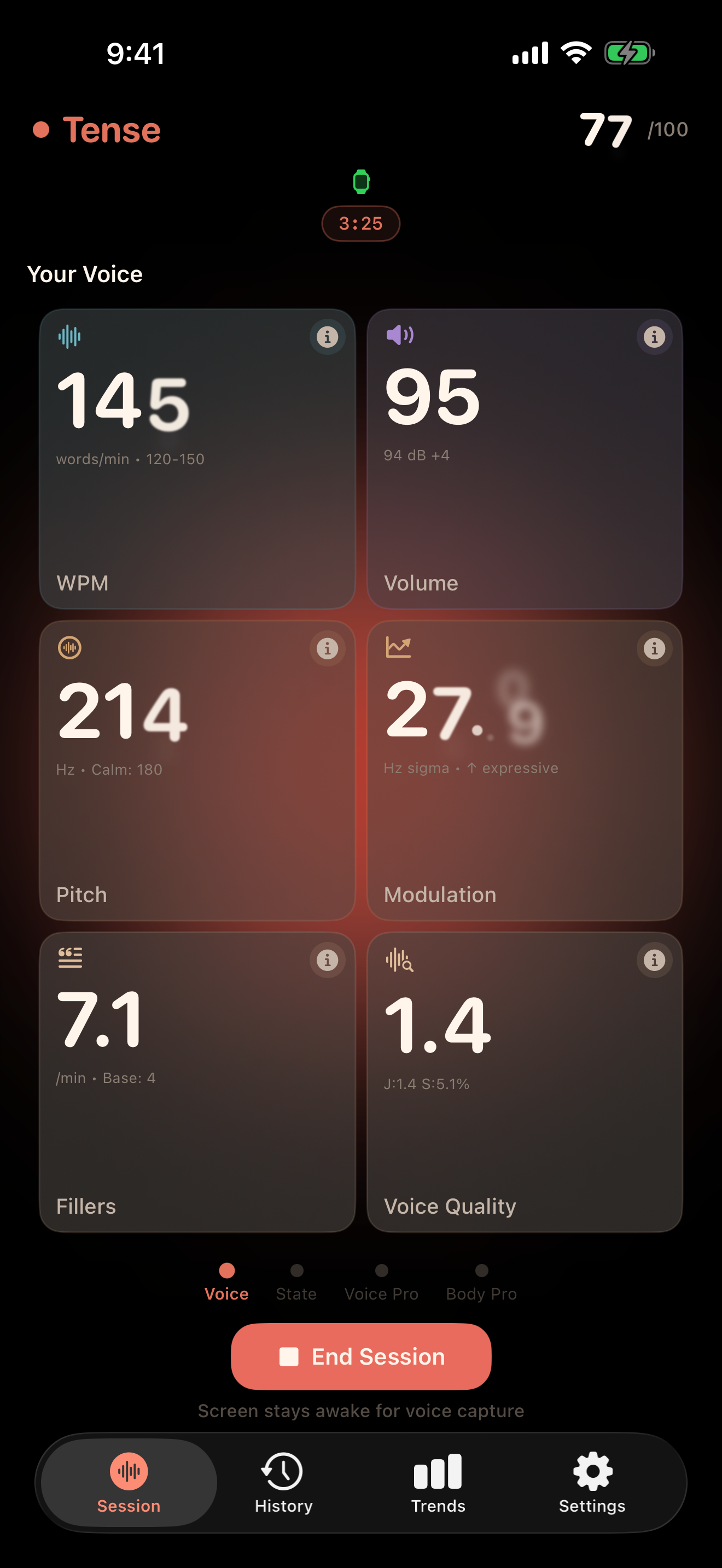Image resolution: width=722 pixels, height=1568 pixels.
Task: Go to Settings tab
Action: [592, 1483]
